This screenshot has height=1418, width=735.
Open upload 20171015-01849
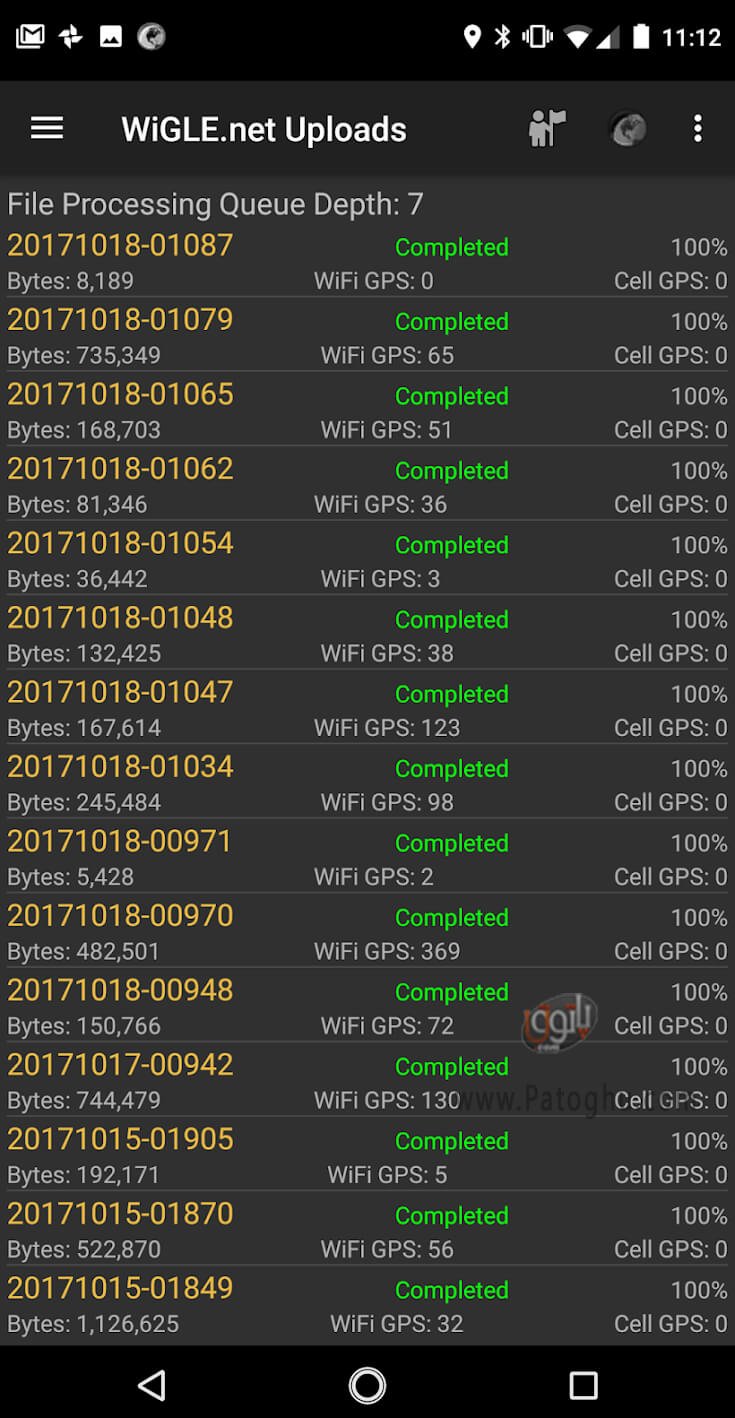pos(367,1305)
